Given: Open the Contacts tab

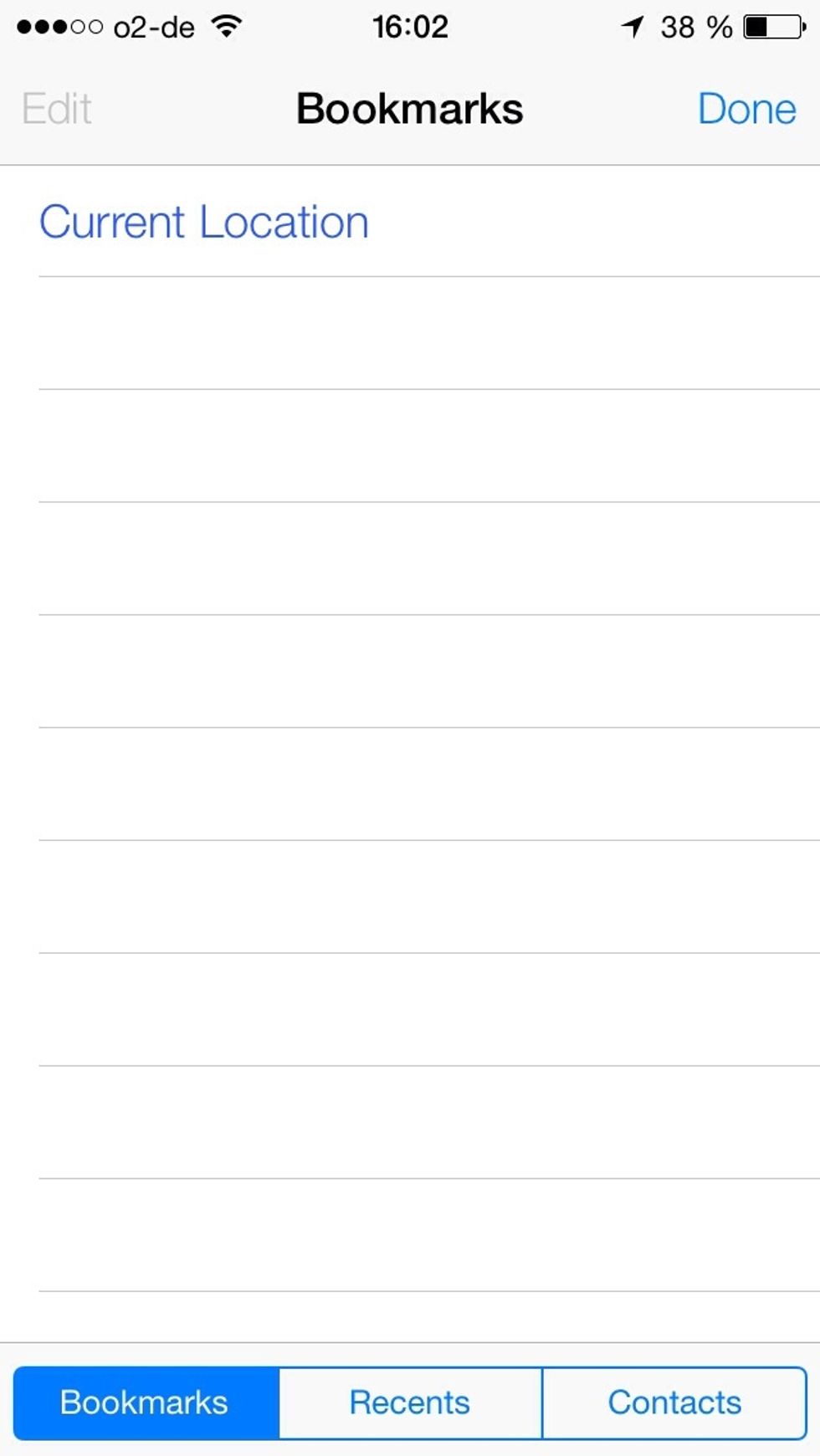Looking at the screenshot, I should [674, 1403].
